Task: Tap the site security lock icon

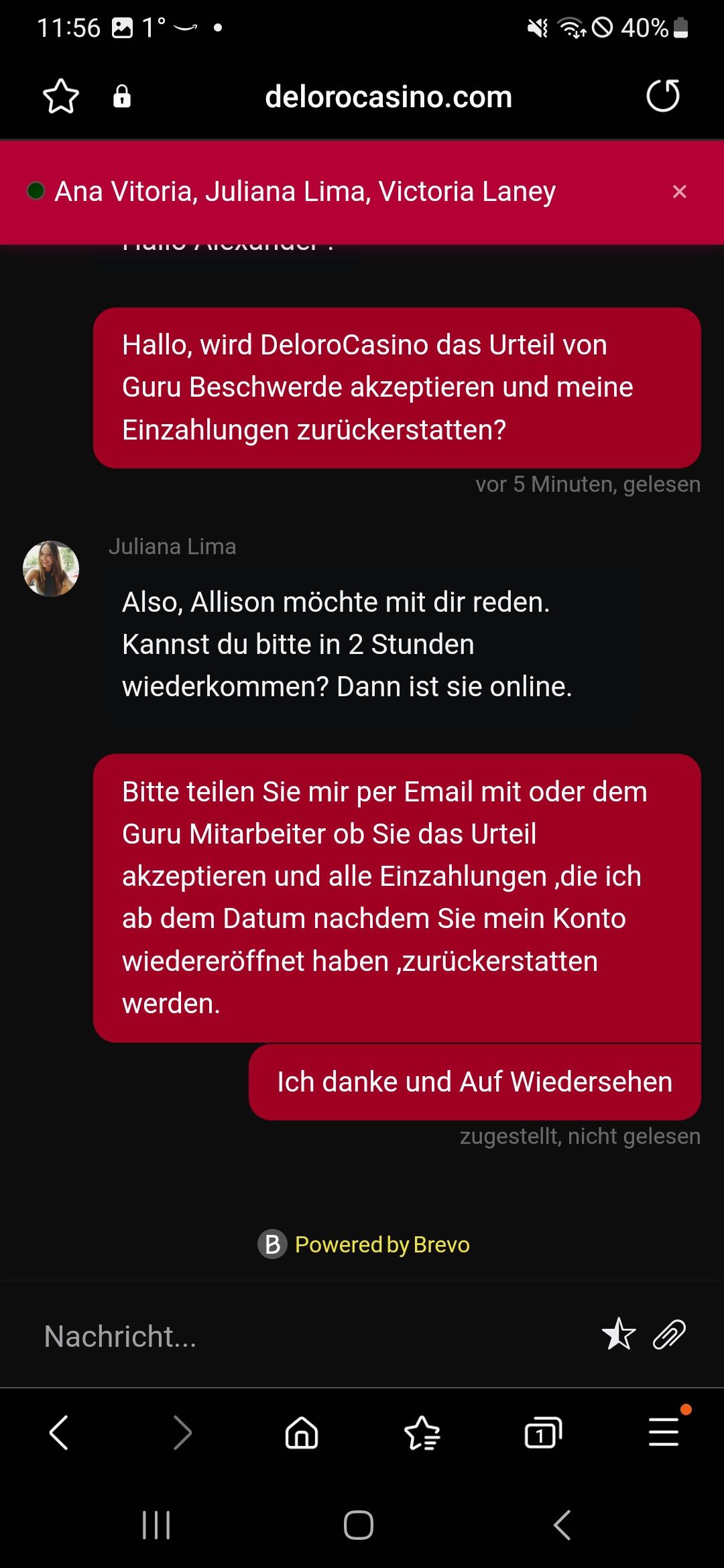Action: click(121, 96)
